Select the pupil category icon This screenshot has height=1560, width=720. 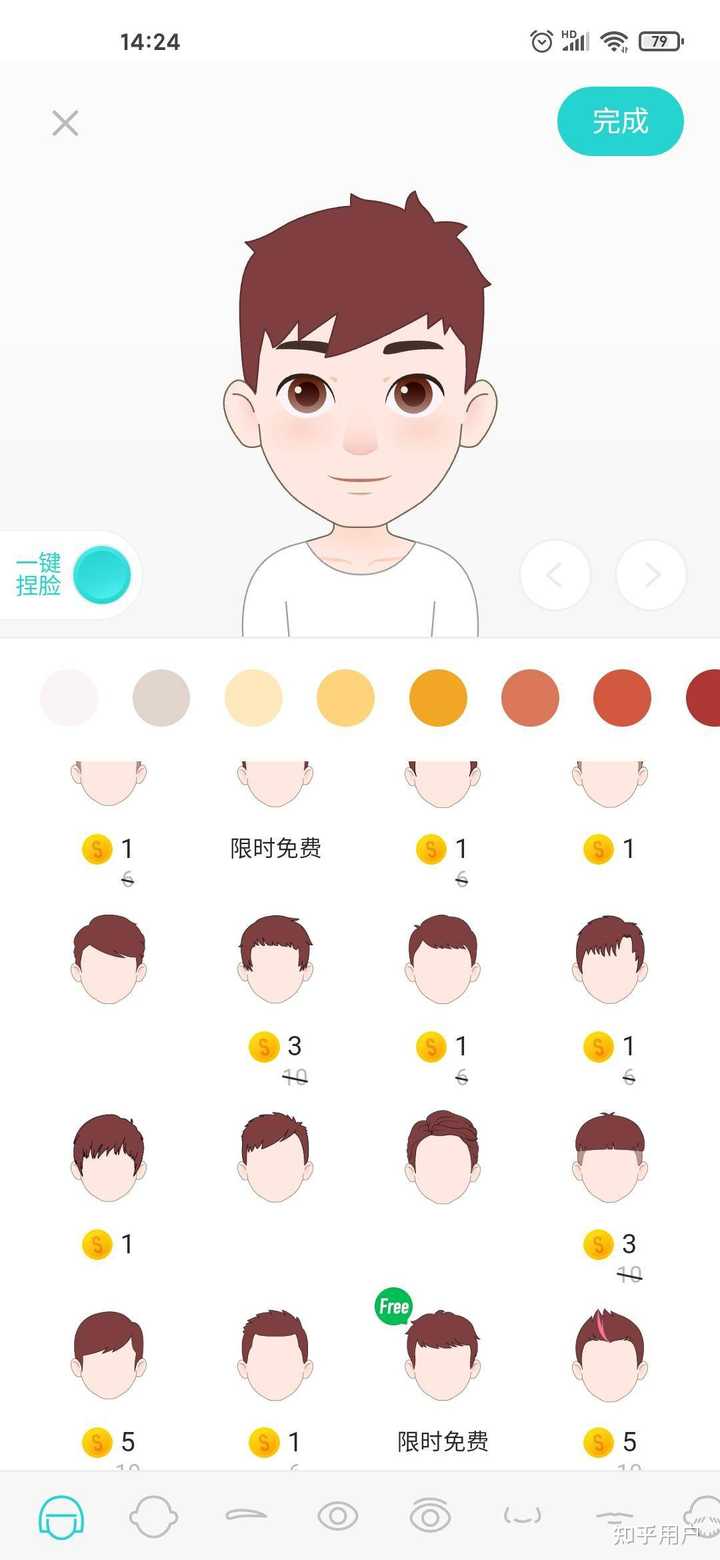pos(430,1515)
